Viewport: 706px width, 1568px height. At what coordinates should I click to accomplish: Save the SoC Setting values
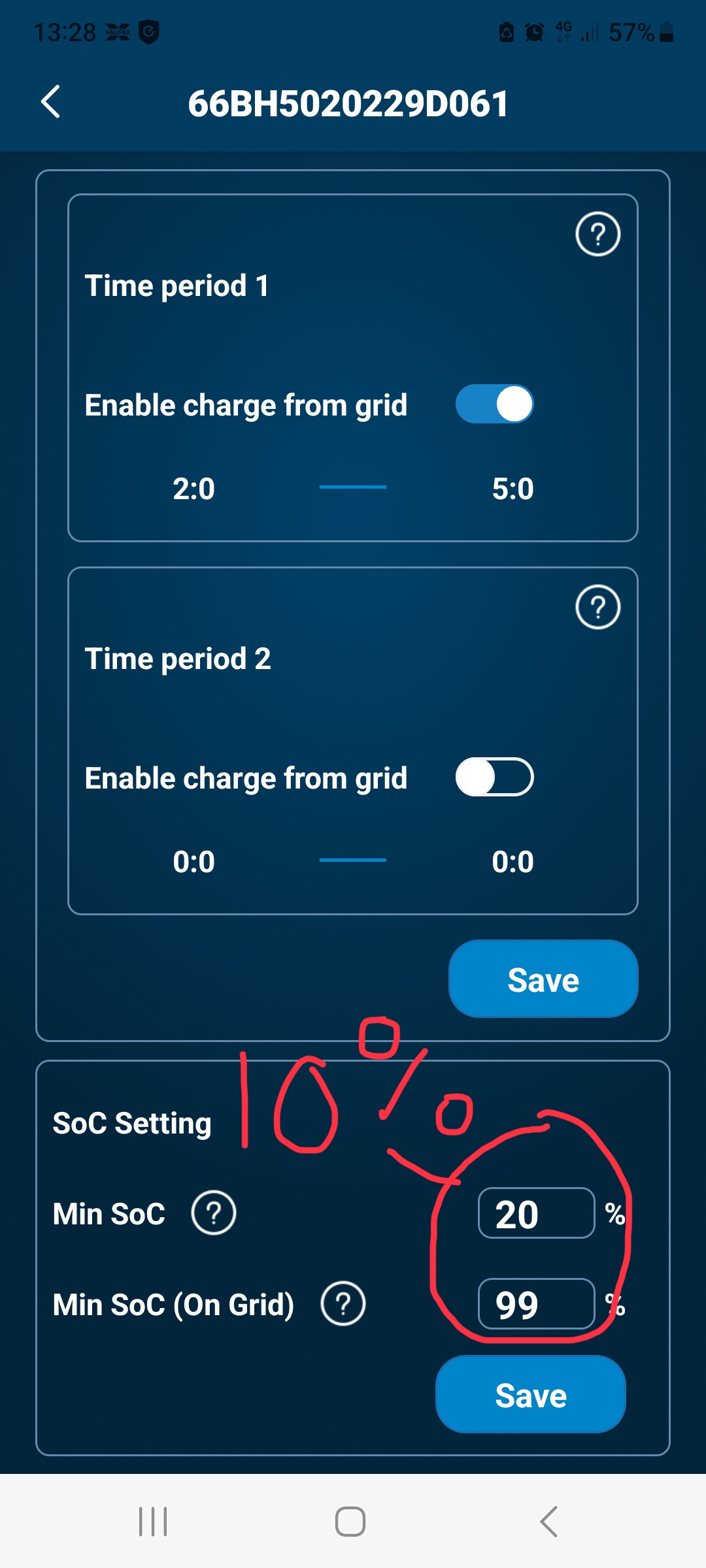point(530,1395)
